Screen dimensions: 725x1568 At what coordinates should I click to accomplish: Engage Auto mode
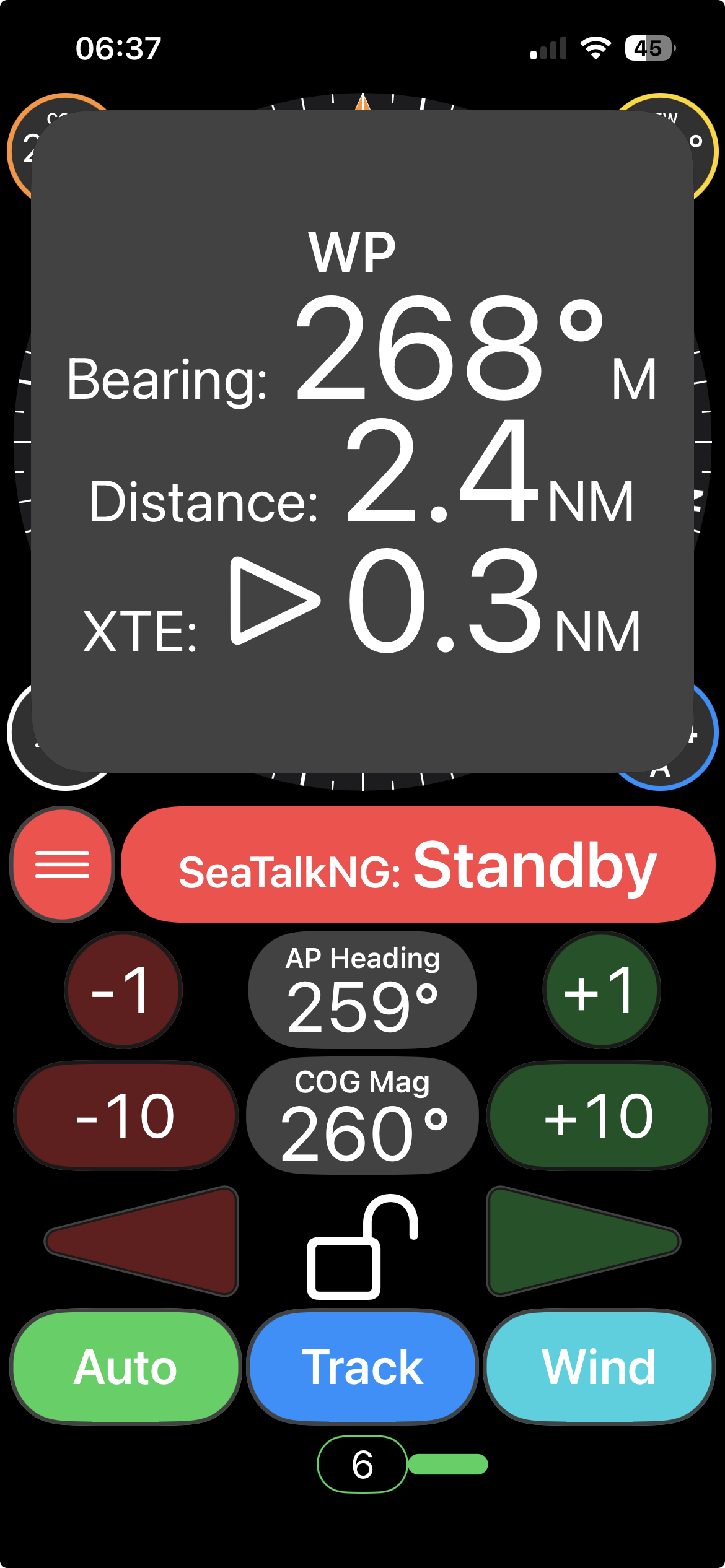click(126, 1367)
